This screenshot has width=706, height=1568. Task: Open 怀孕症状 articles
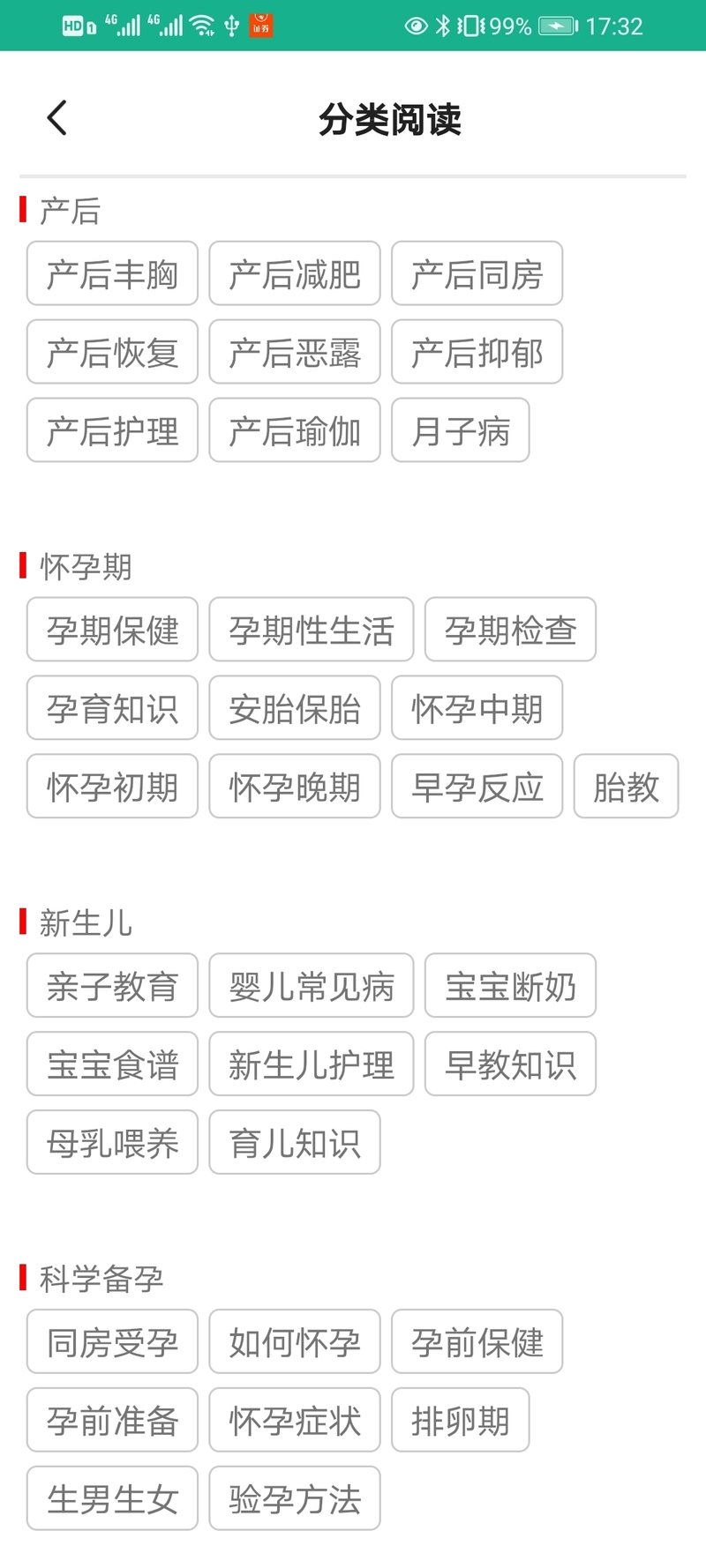[295, 1421]
